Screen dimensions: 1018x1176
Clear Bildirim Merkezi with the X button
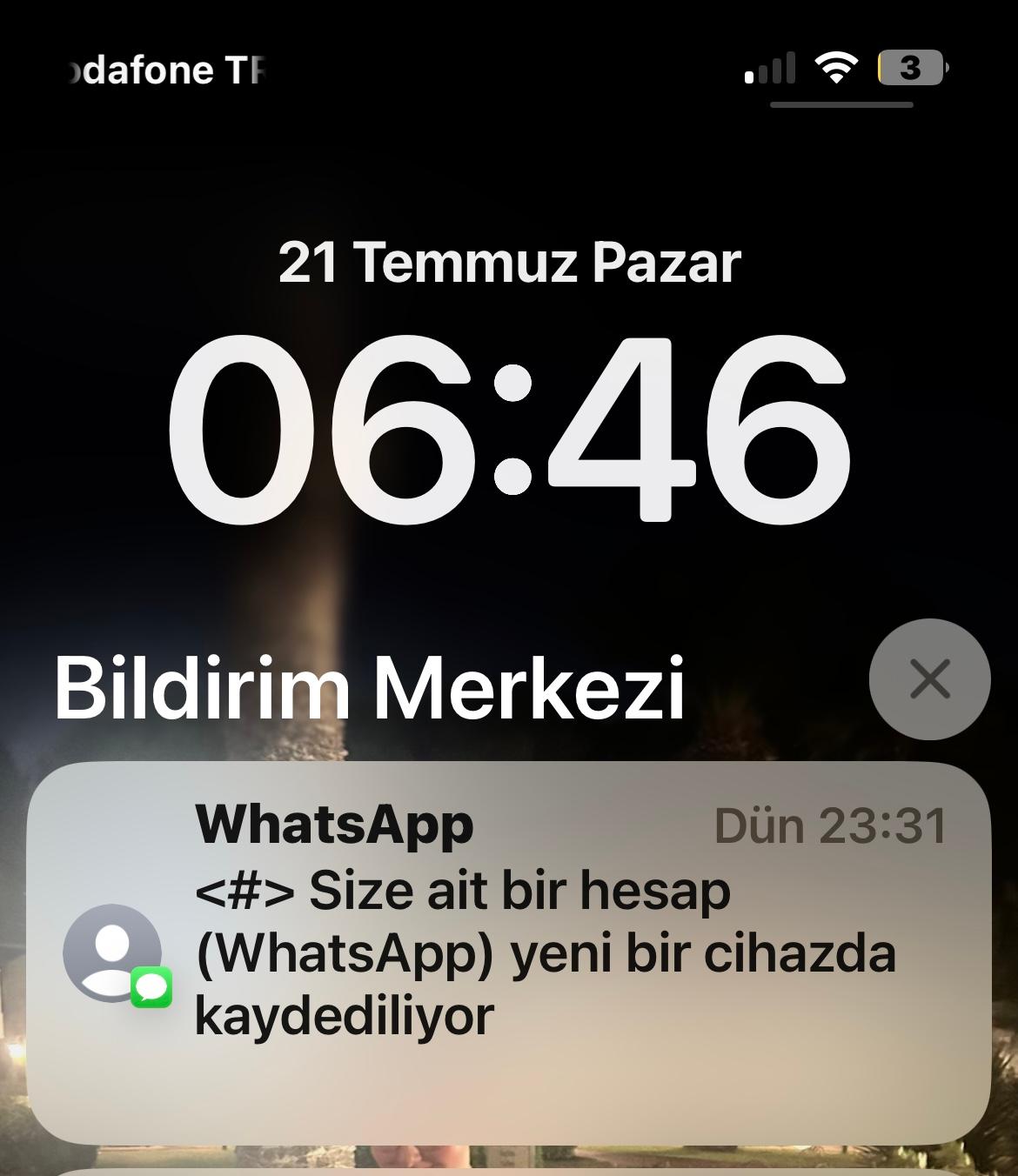pos(929,679)
